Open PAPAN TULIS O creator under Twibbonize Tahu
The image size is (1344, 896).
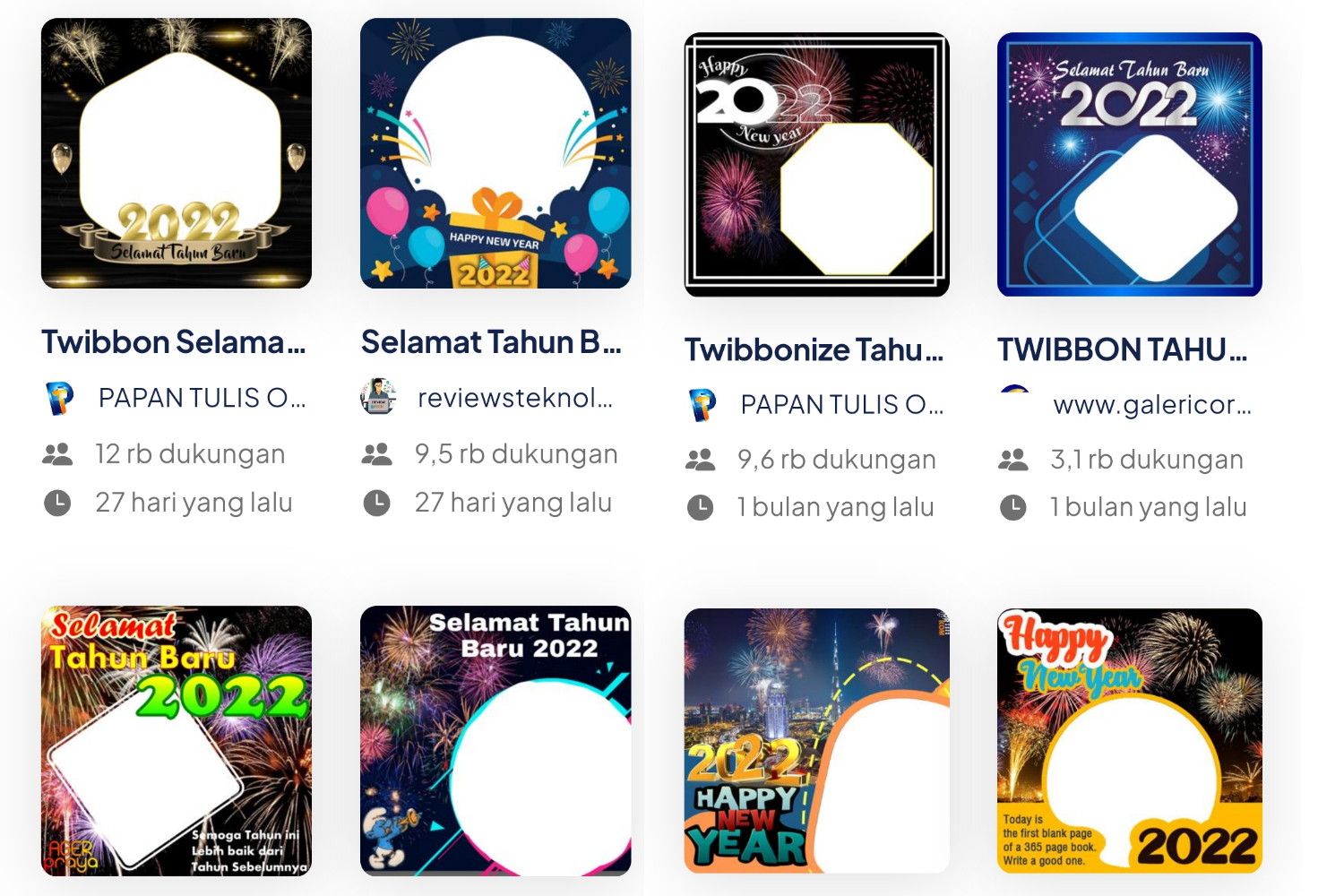840,405
